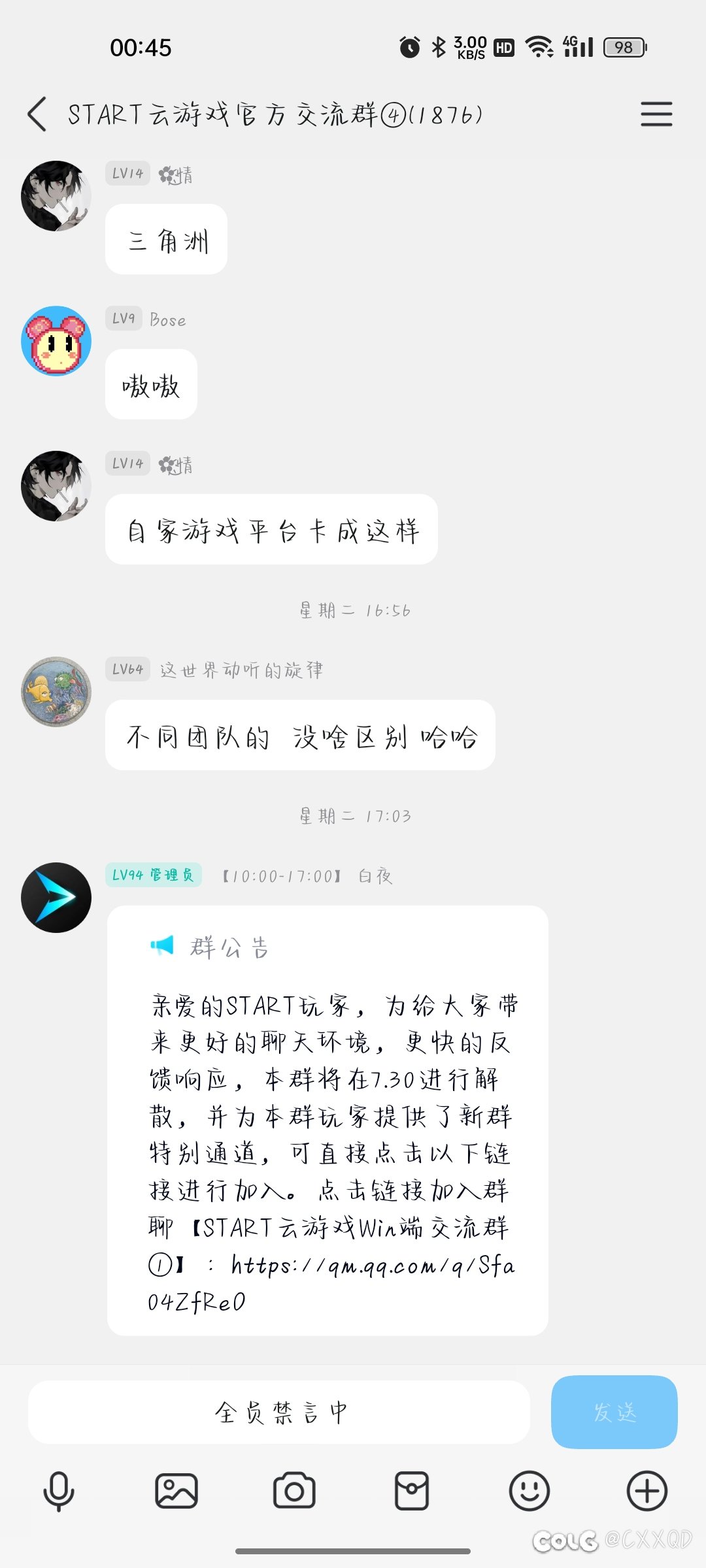Viewport: 706px width, 1568px height.
Task: Open the photo gallery picker
Action: [x=176, y=1492]
